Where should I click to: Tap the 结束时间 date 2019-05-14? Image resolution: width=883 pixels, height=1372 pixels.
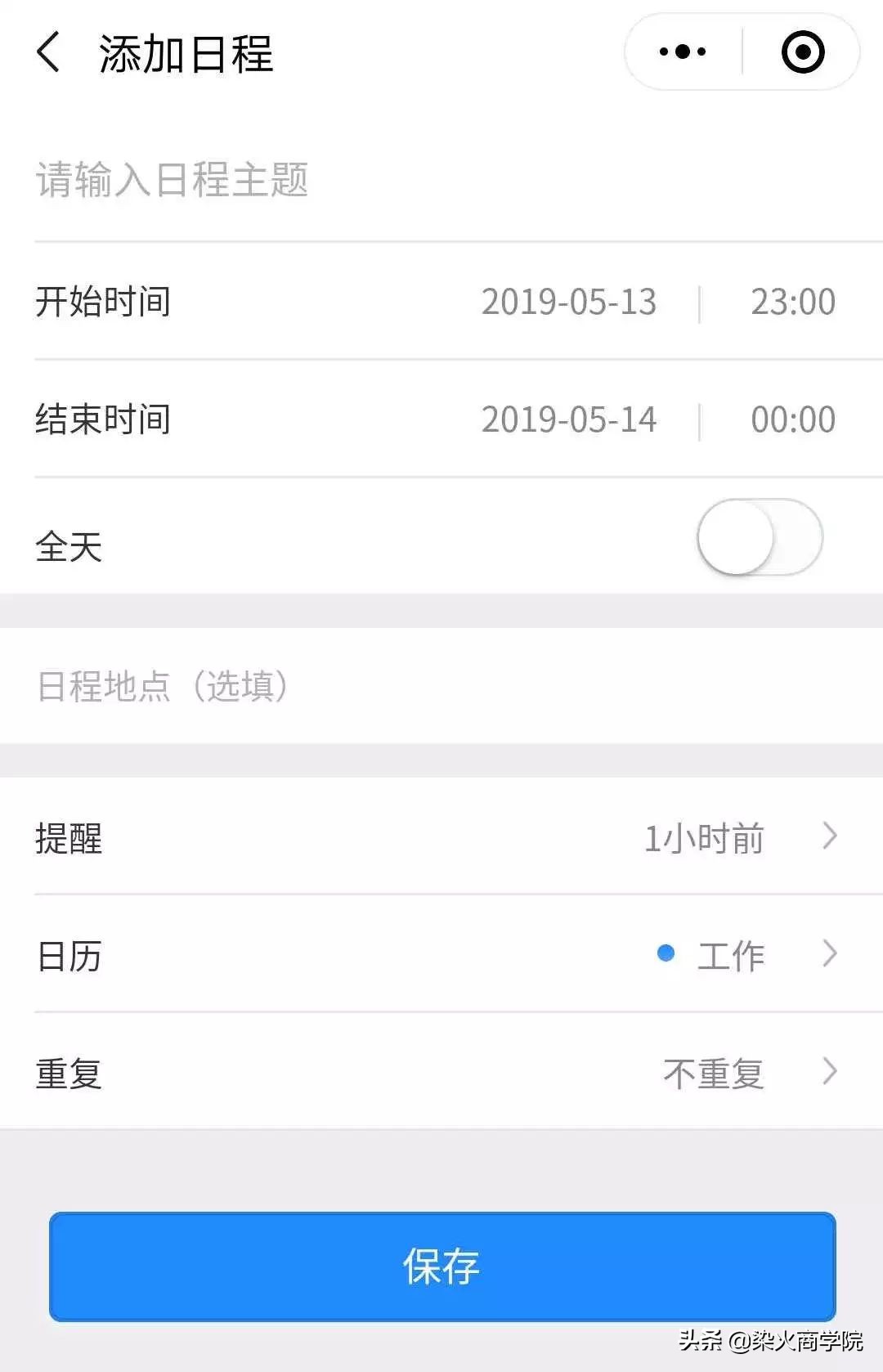[570, 420]
